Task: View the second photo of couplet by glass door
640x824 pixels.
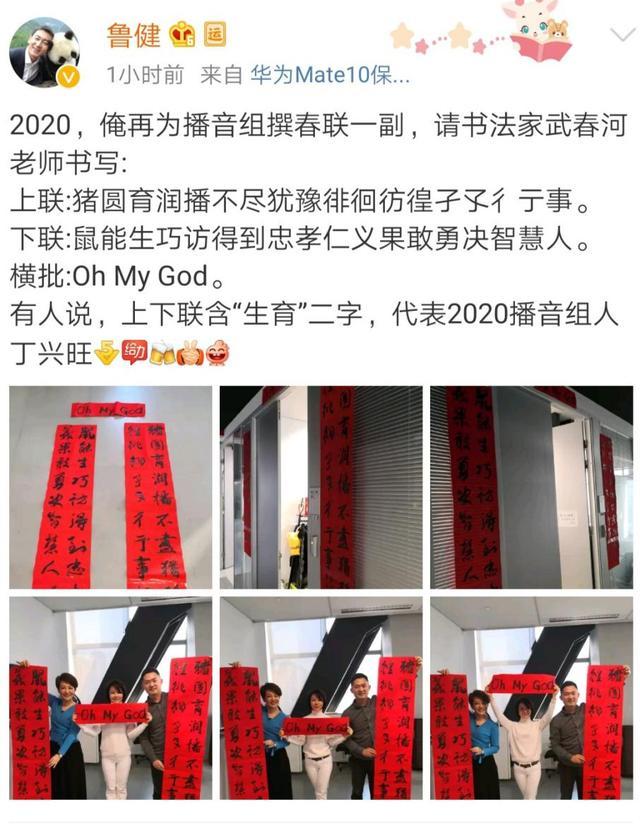Action: 321,487
